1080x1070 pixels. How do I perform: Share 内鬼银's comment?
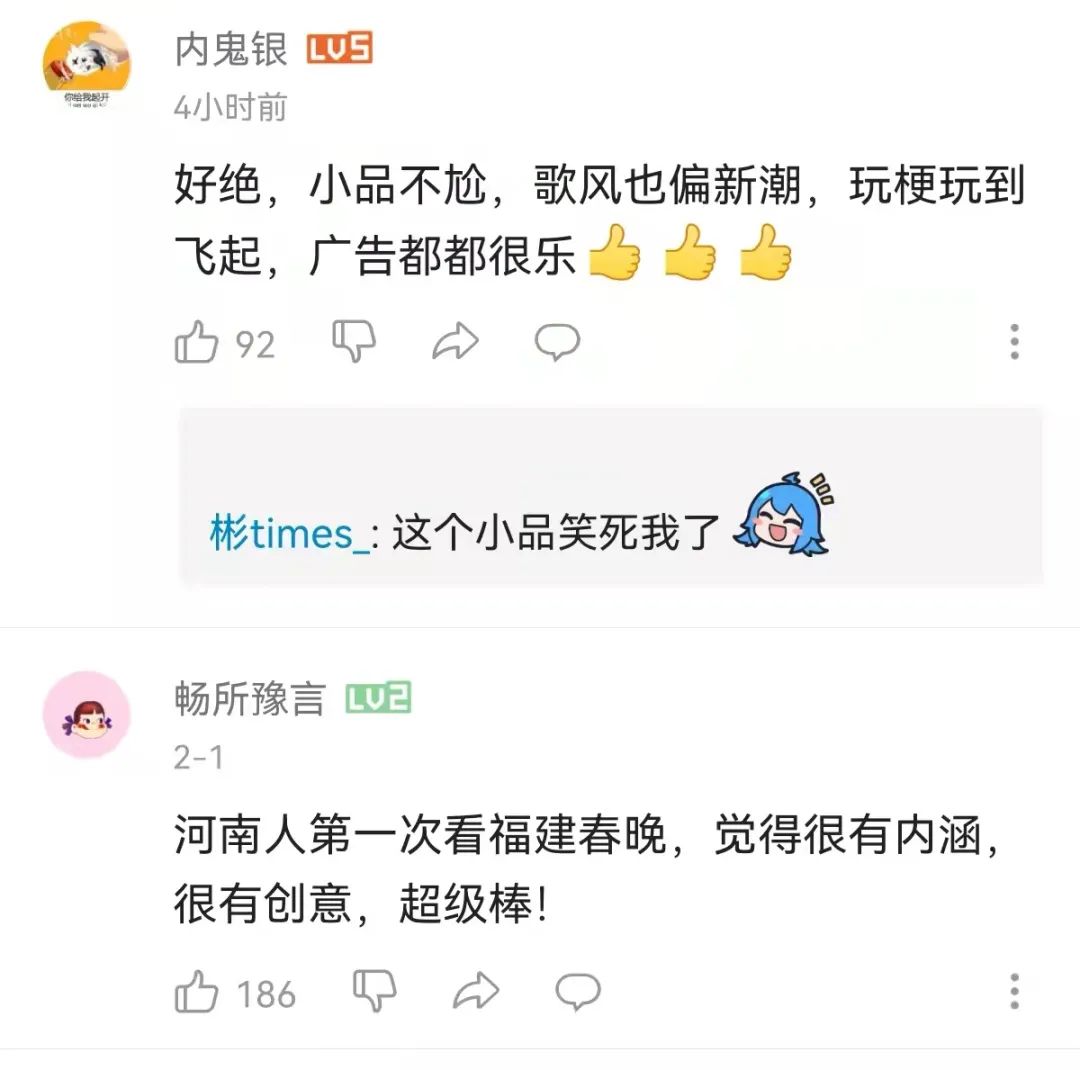pos(456,343)
